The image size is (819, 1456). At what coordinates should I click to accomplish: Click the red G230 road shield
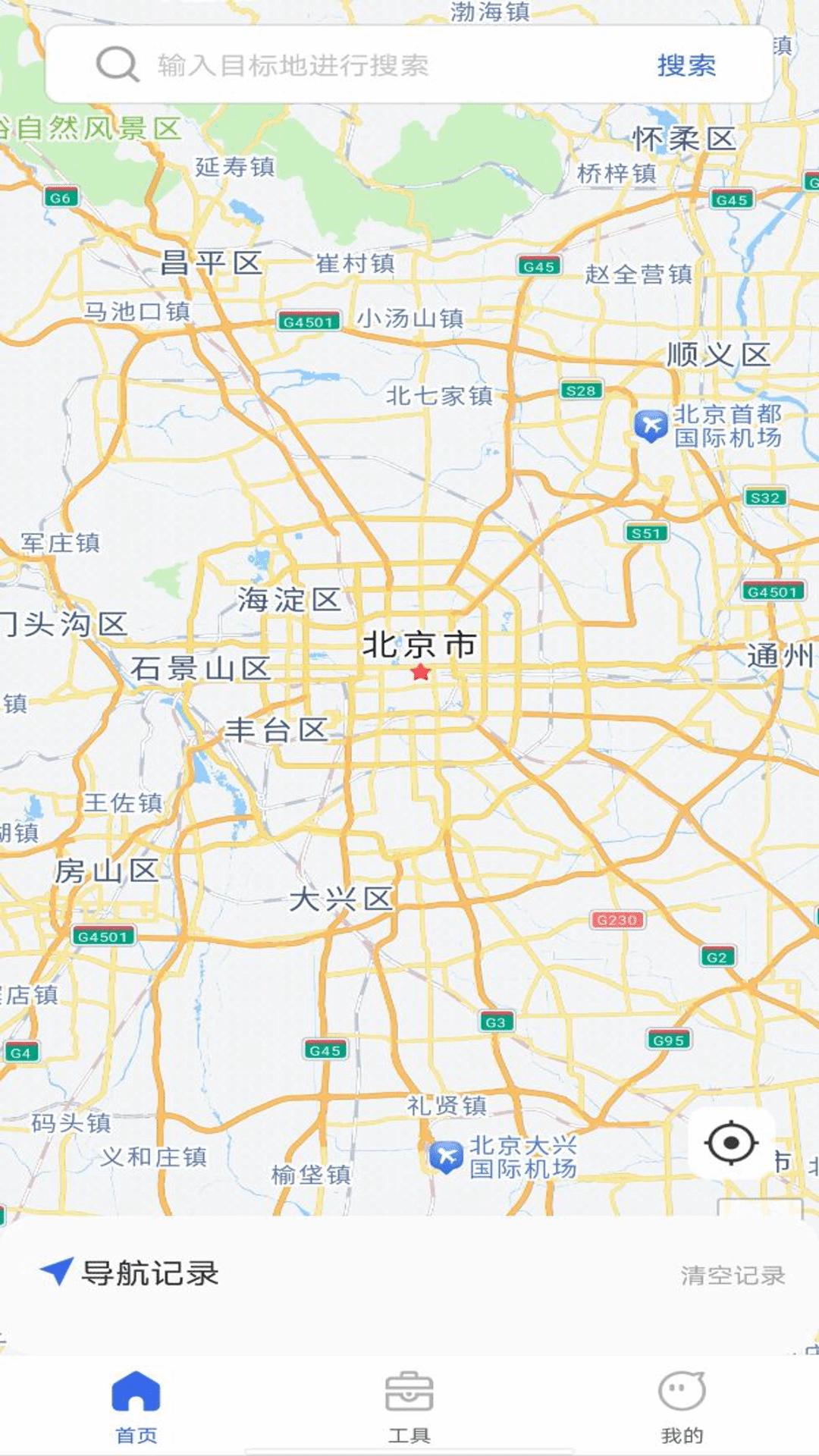click(617, 918)
